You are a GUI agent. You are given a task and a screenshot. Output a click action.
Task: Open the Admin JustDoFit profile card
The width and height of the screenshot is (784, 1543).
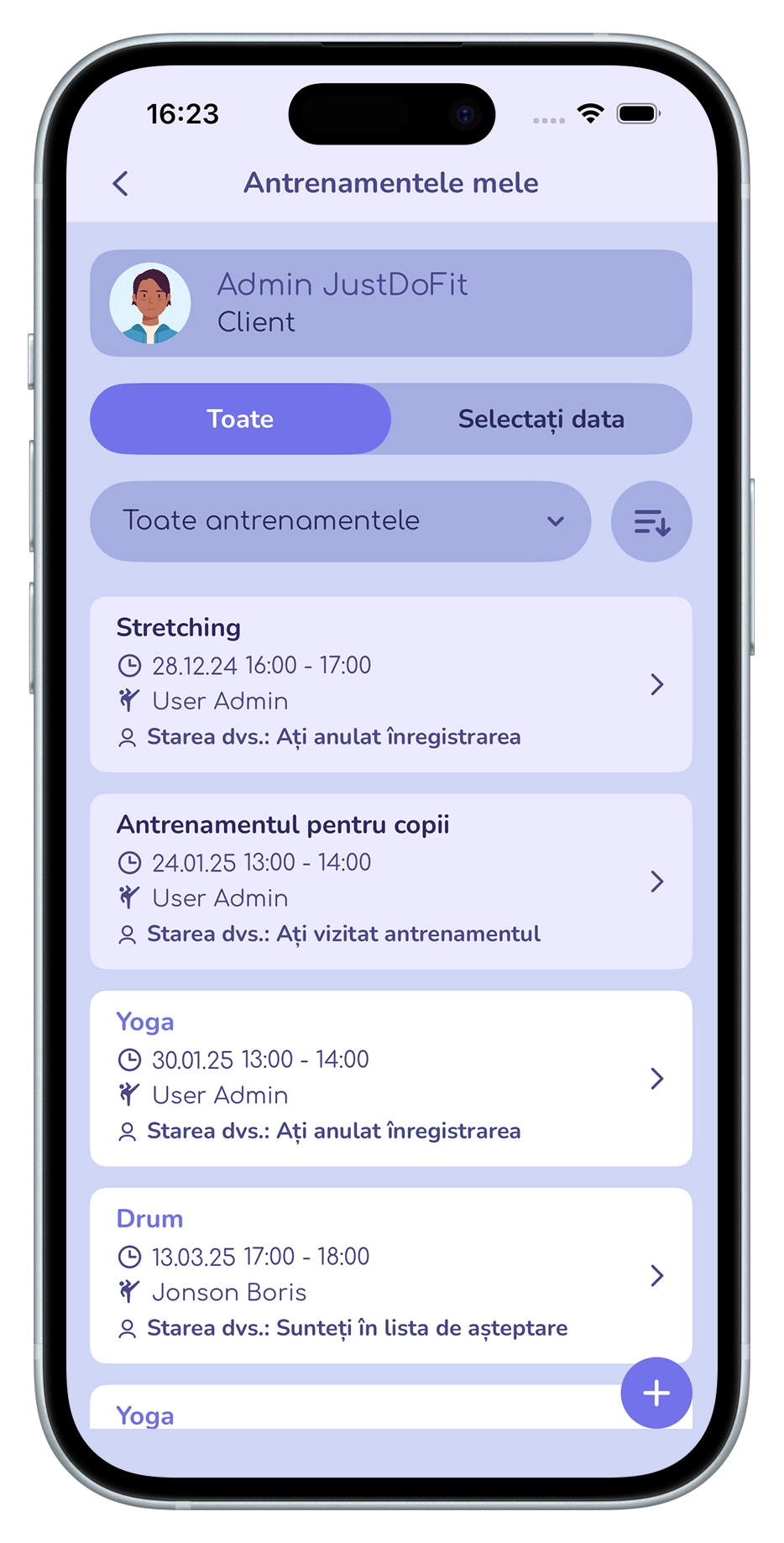pyautogui.click(x=391, y=303)
